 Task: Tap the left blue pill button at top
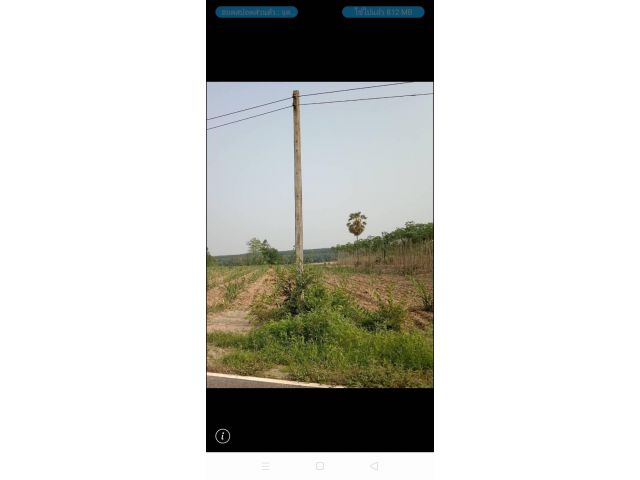[256, 12]
